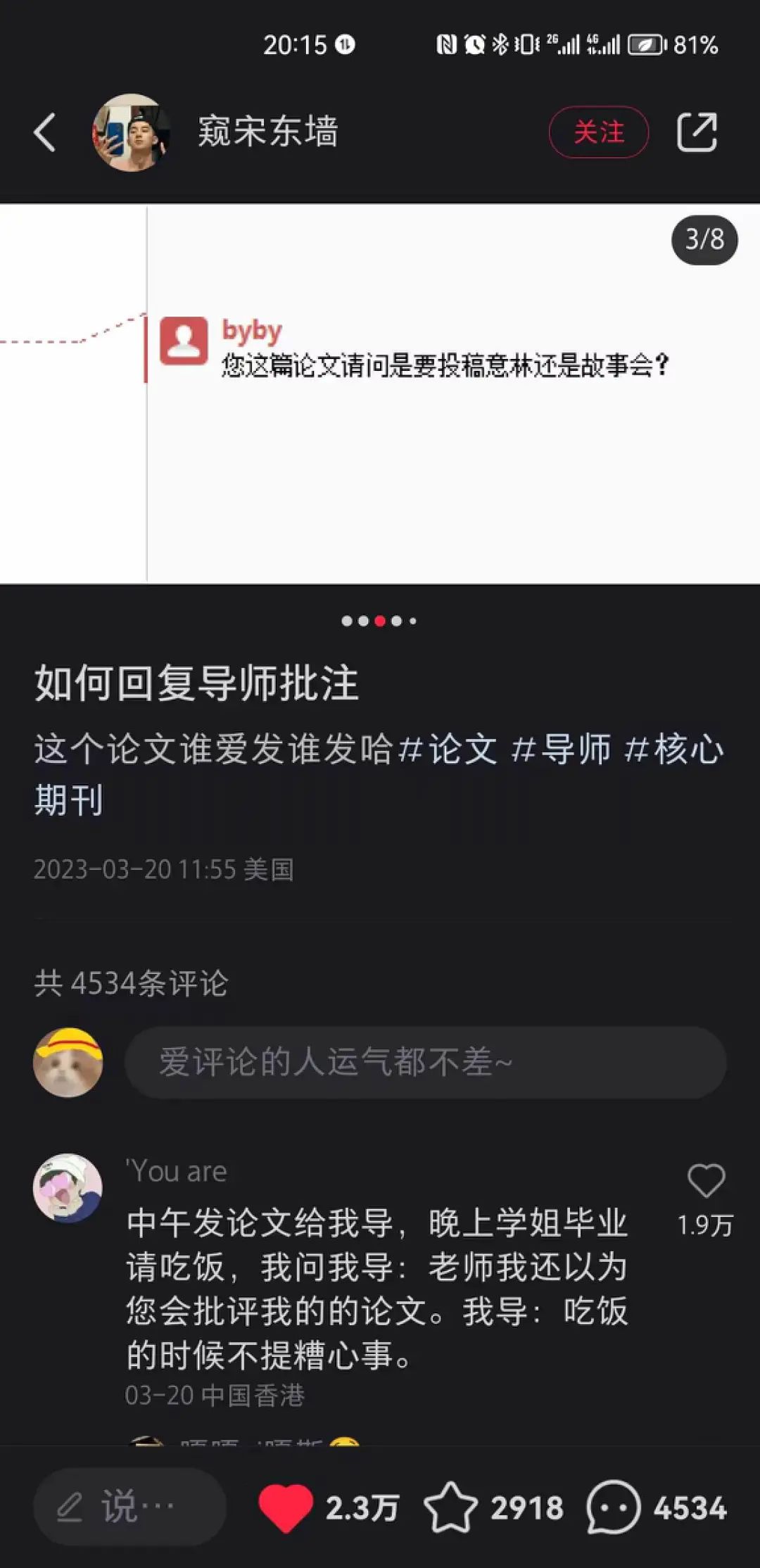
Task: Unlike the post via the red heart
Action: tap(286, 1507)
